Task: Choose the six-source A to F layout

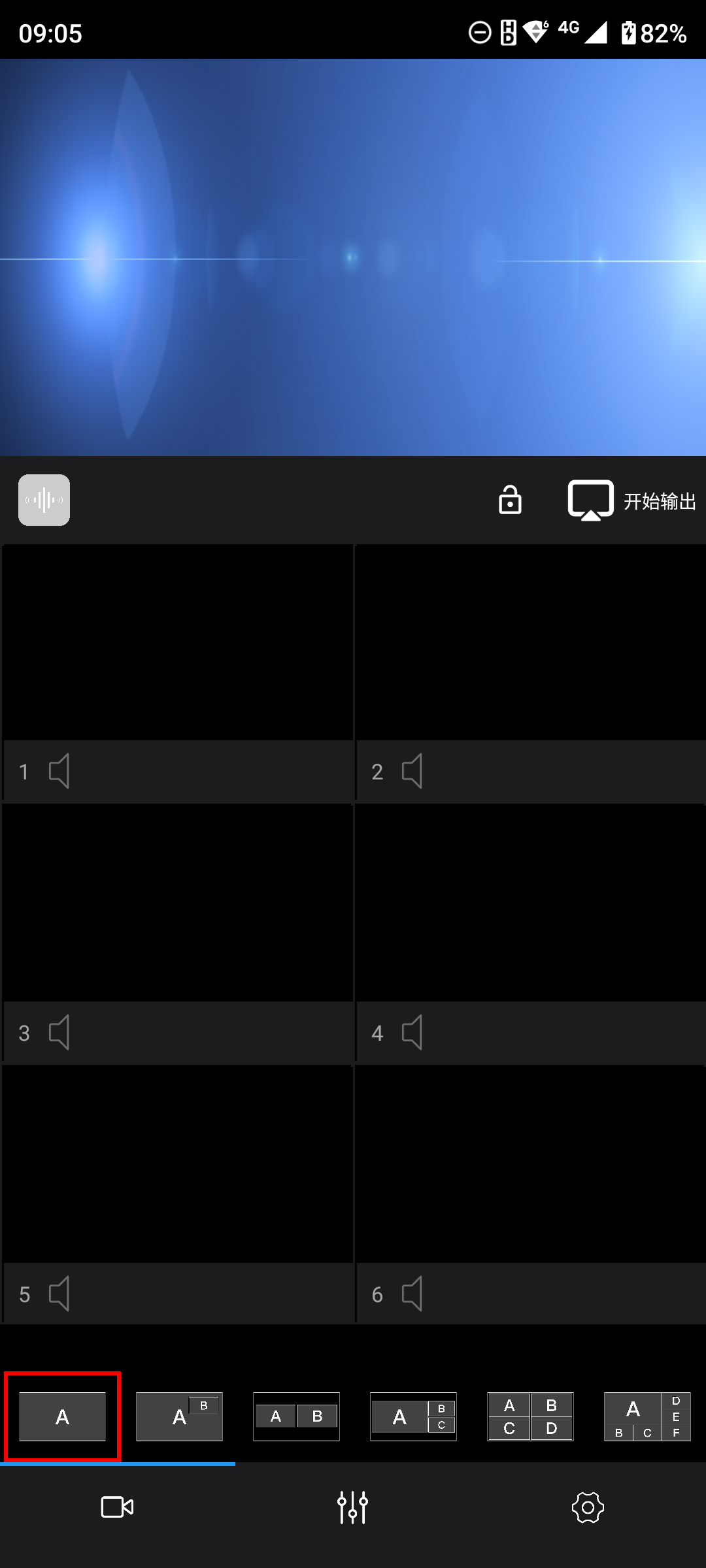Action: pos(647,1416)
